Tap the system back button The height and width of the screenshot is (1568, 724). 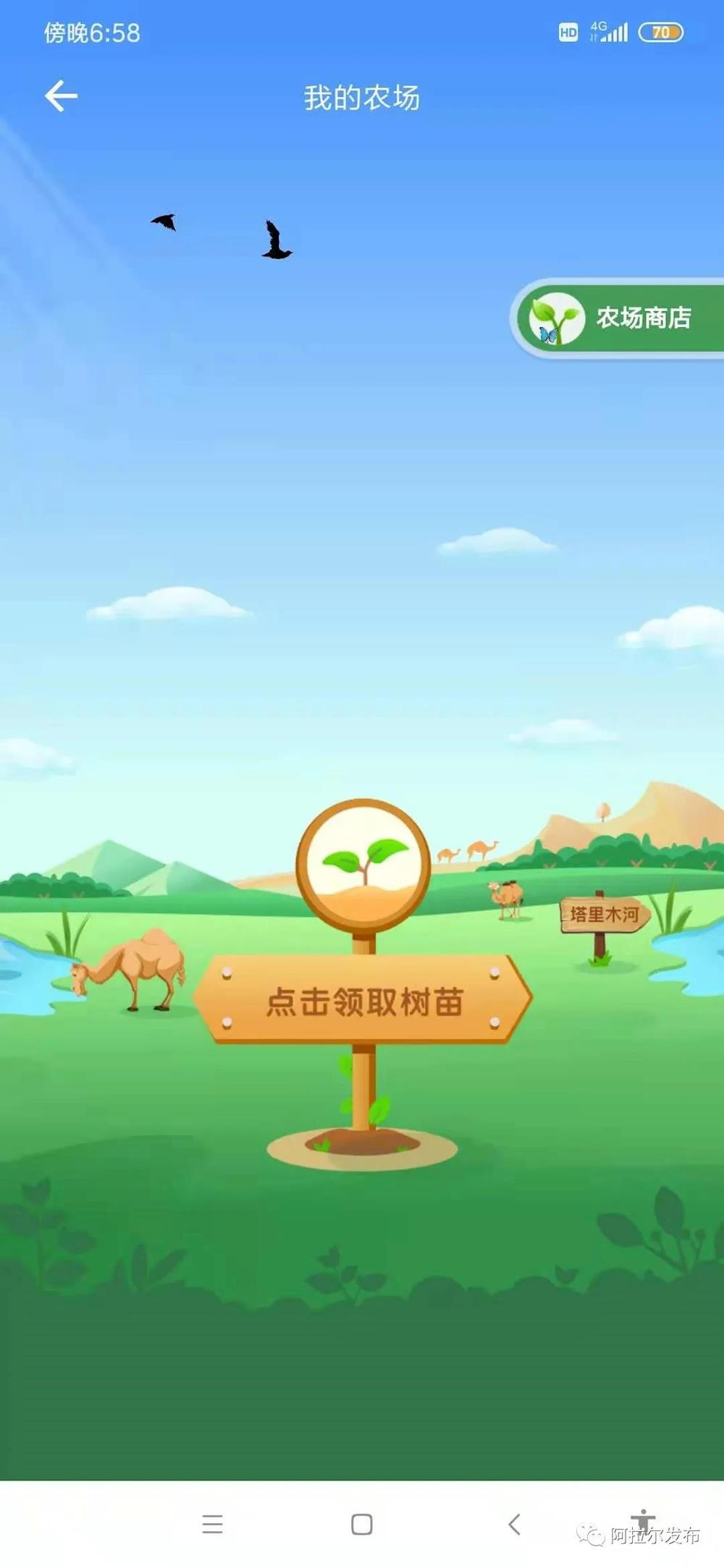(x=514, y=1524)
